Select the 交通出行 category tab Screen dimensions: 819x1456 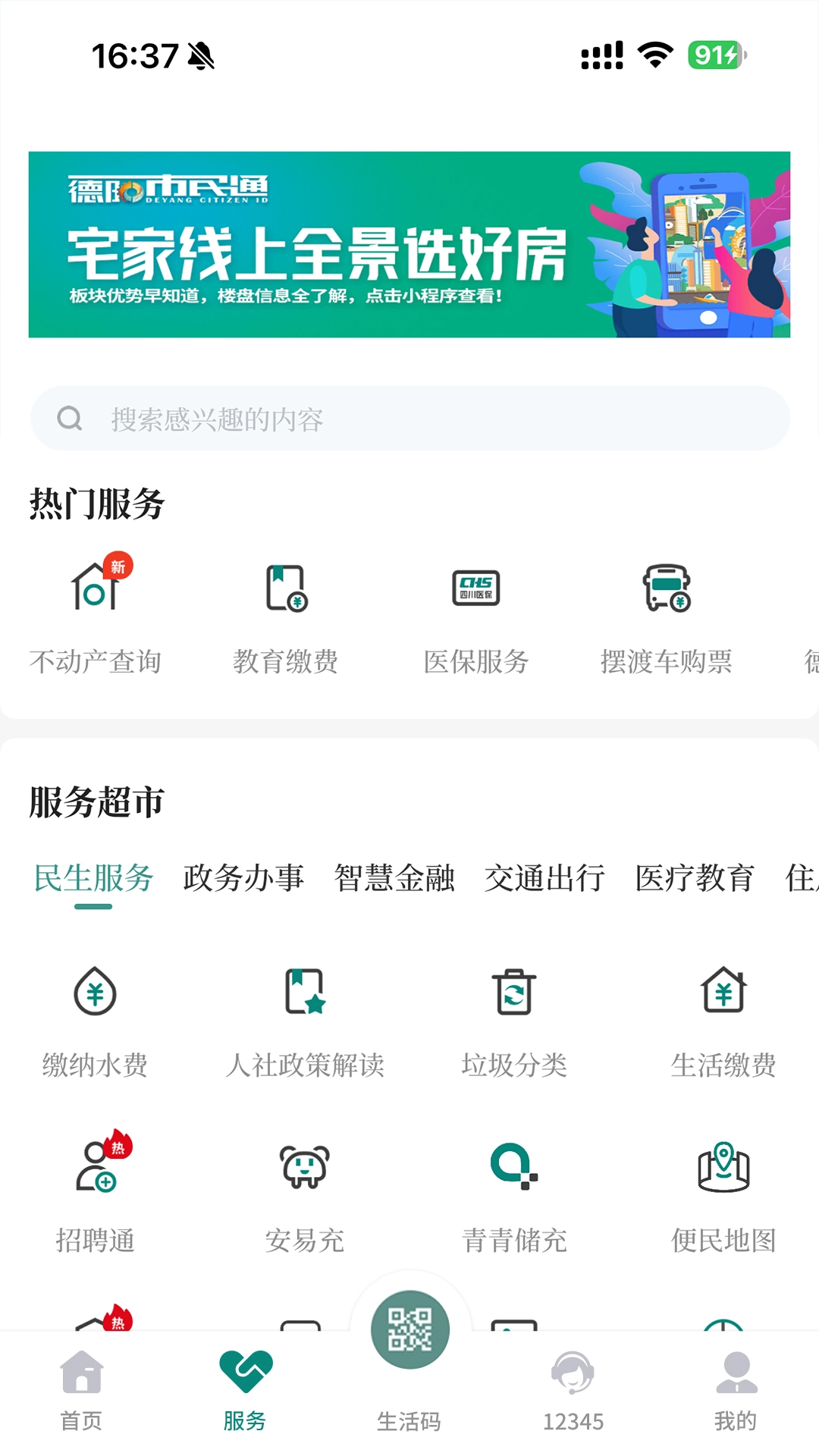pyautogui.click(x=544, y=878)
